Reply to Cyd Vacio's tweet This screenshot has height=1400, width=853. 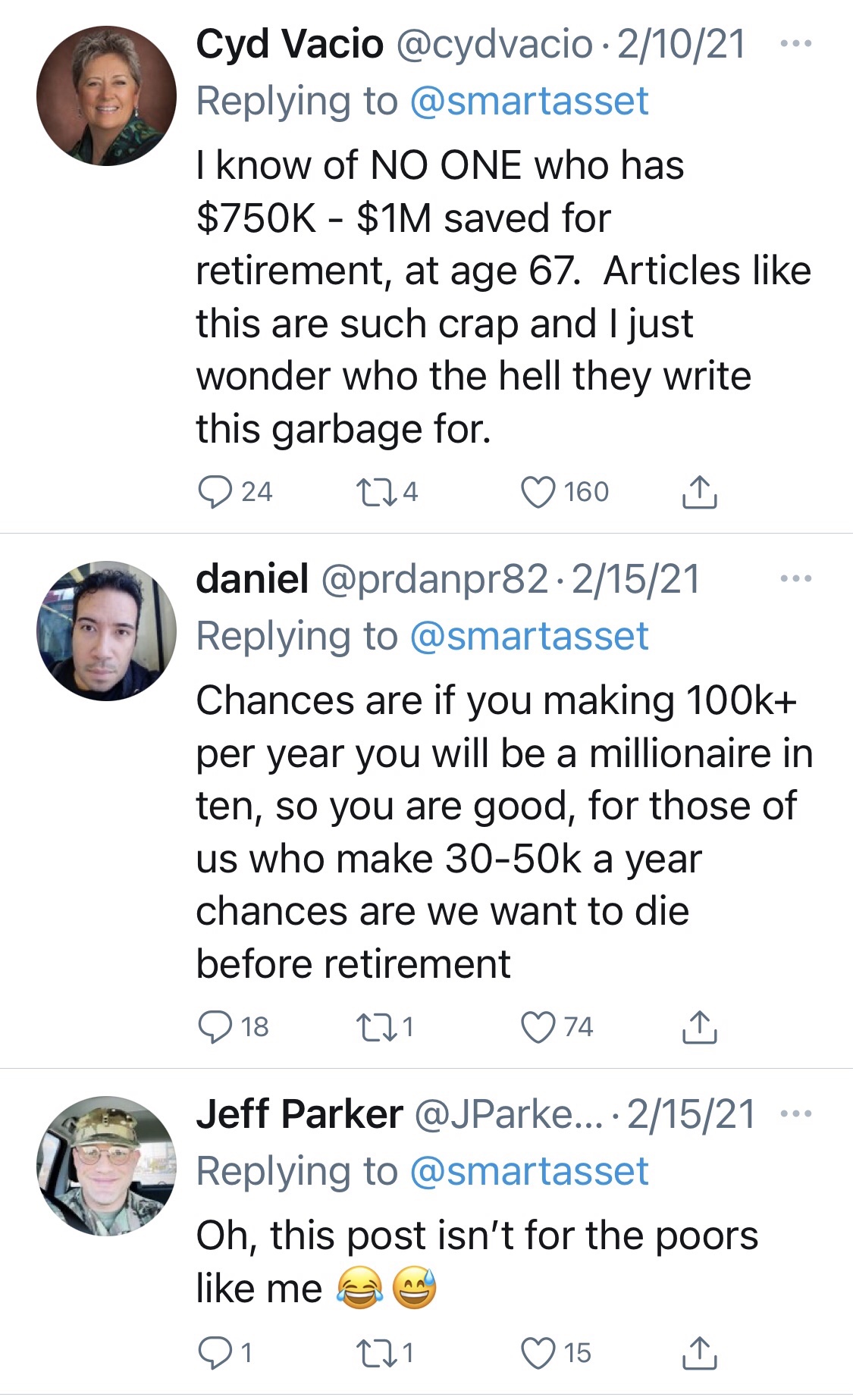point(215,492)
